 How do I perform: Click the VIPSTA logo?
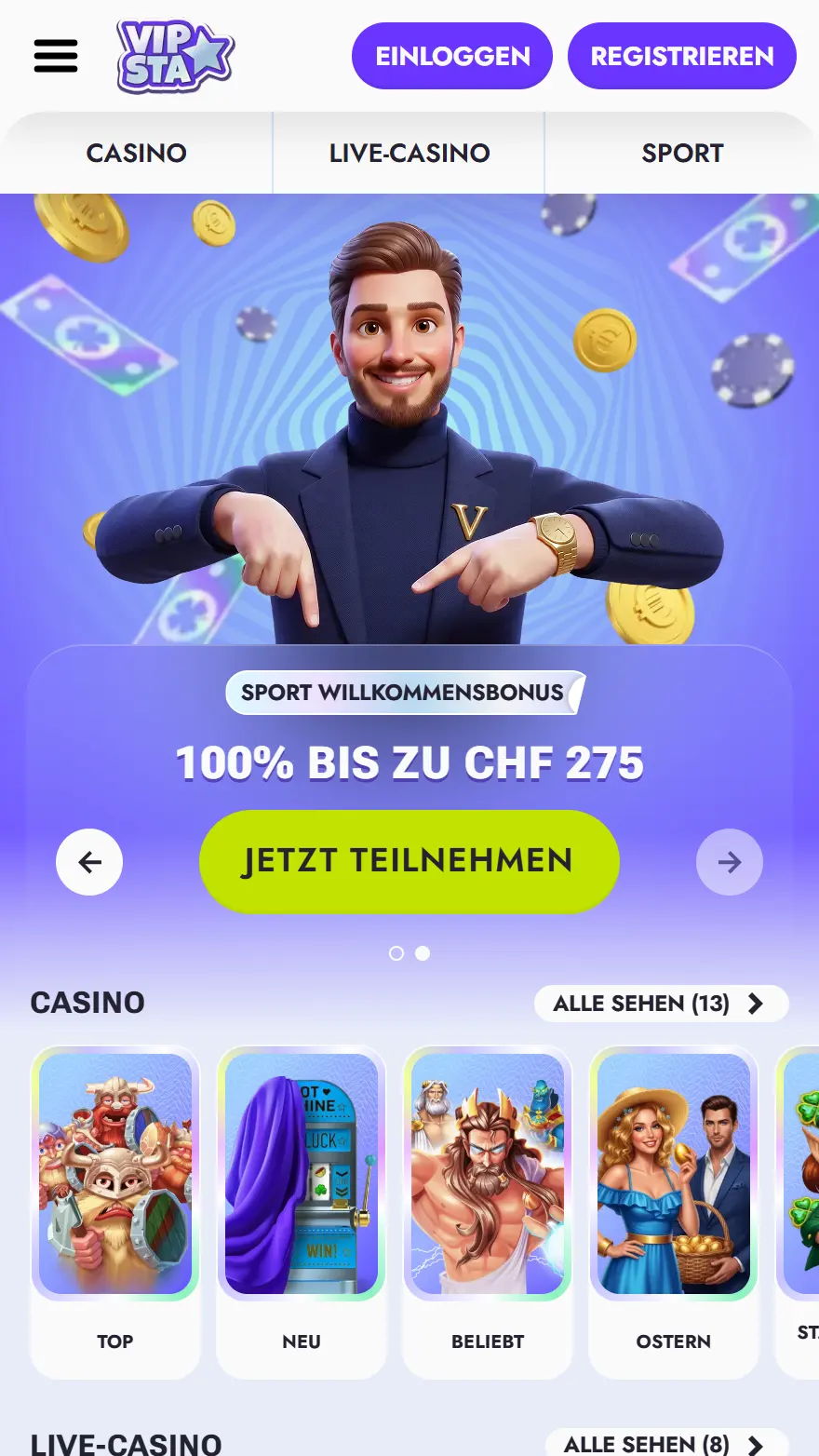click(173, 56)
